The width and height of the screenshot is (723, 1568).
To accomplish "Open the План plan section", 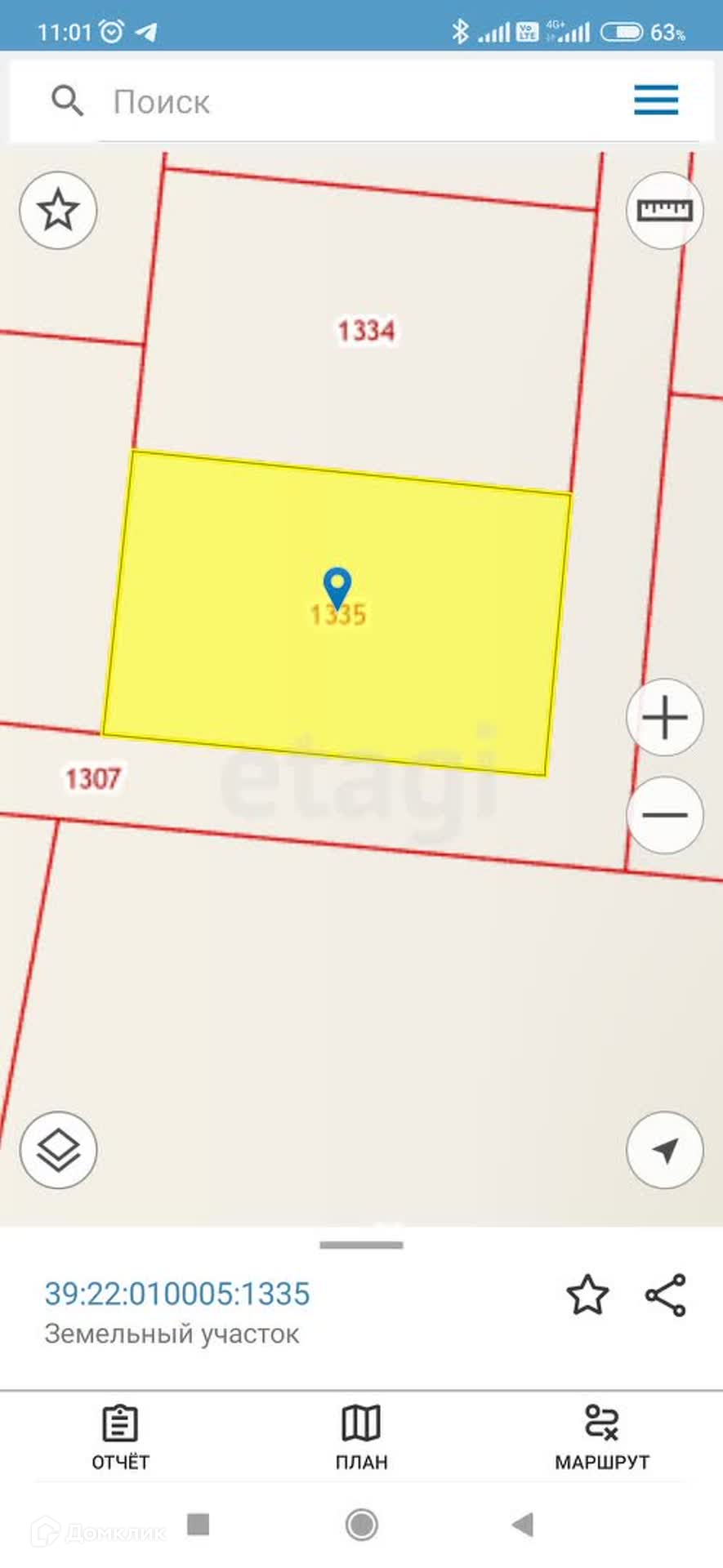I will 361,1439.
